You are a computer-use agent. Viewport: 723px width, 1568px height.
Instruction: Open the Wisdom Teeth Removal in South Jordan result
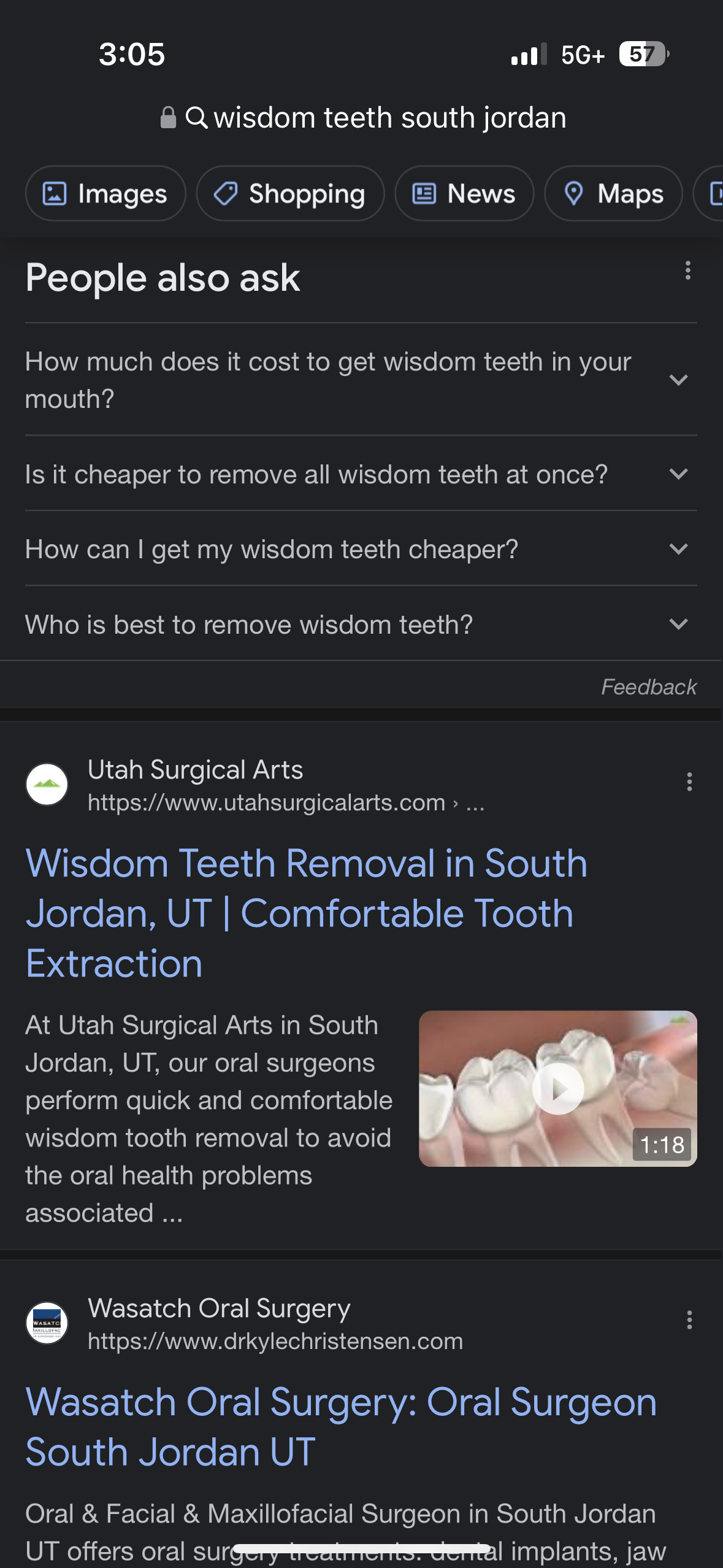[306, 913]
